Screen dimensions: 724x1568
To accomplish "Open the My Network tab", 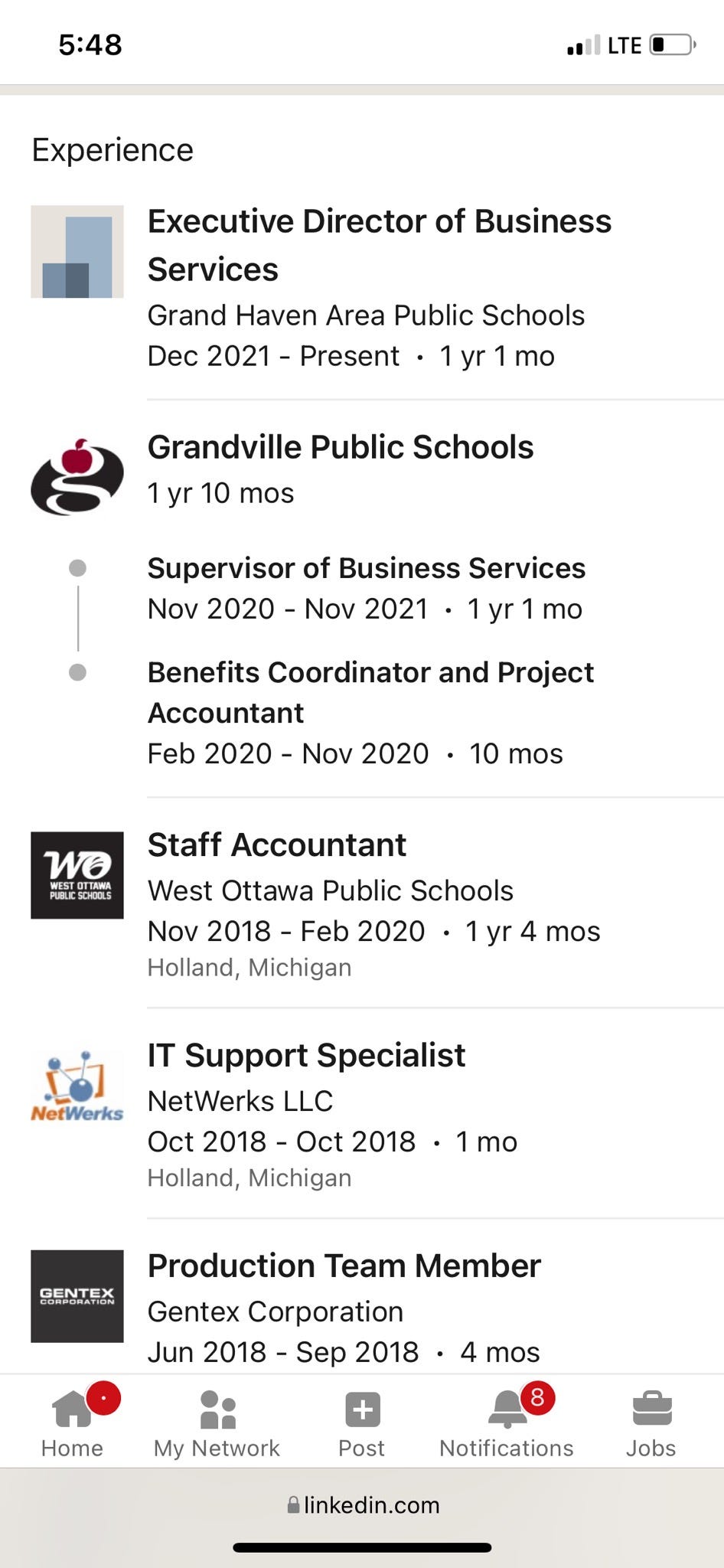I will [x=217, y=1422].
